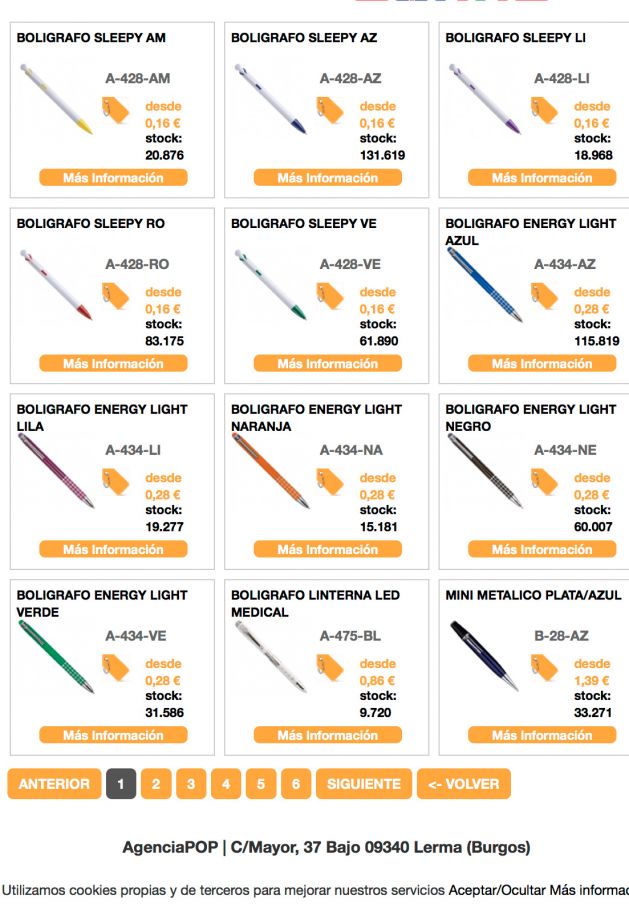Go to the previous page with ANTERIOR

tap(54, 784)
